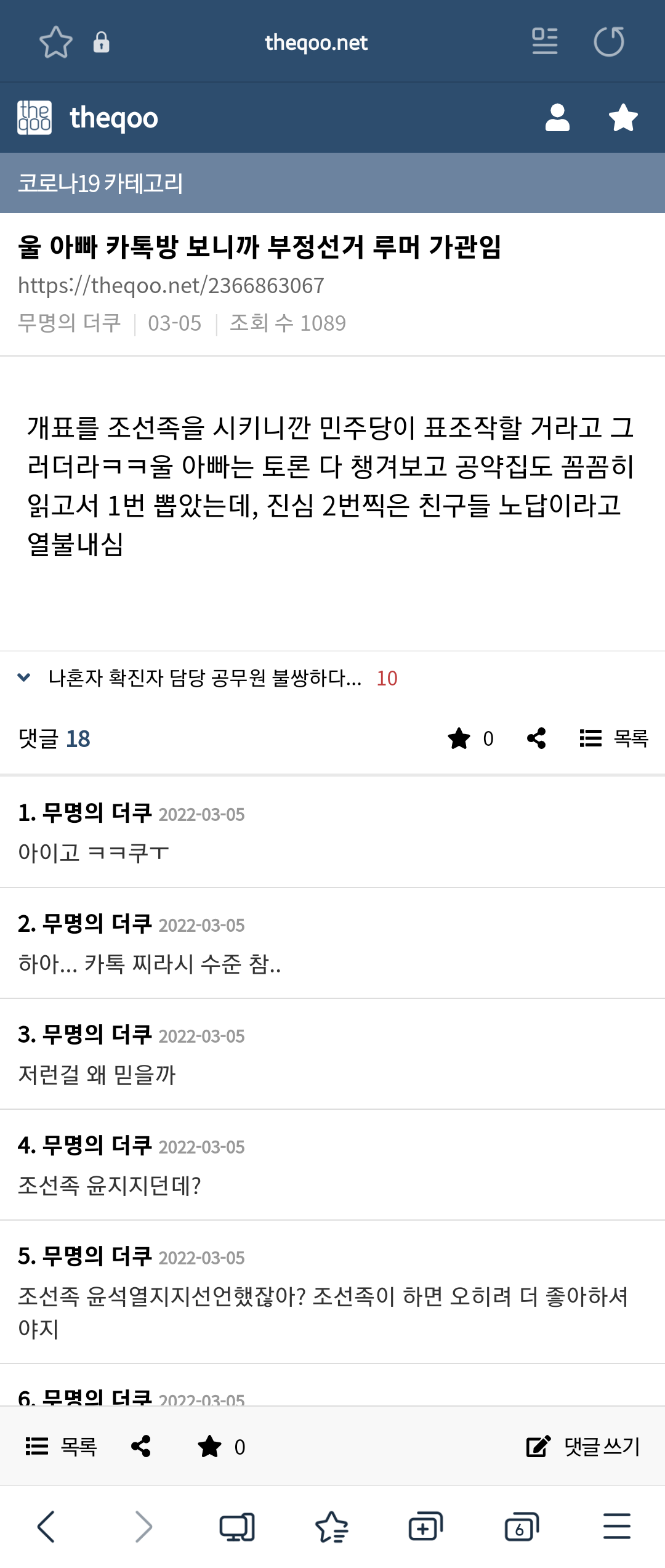
Task: Share the post using icon beside 댓글 18
Action: [536, 738]
